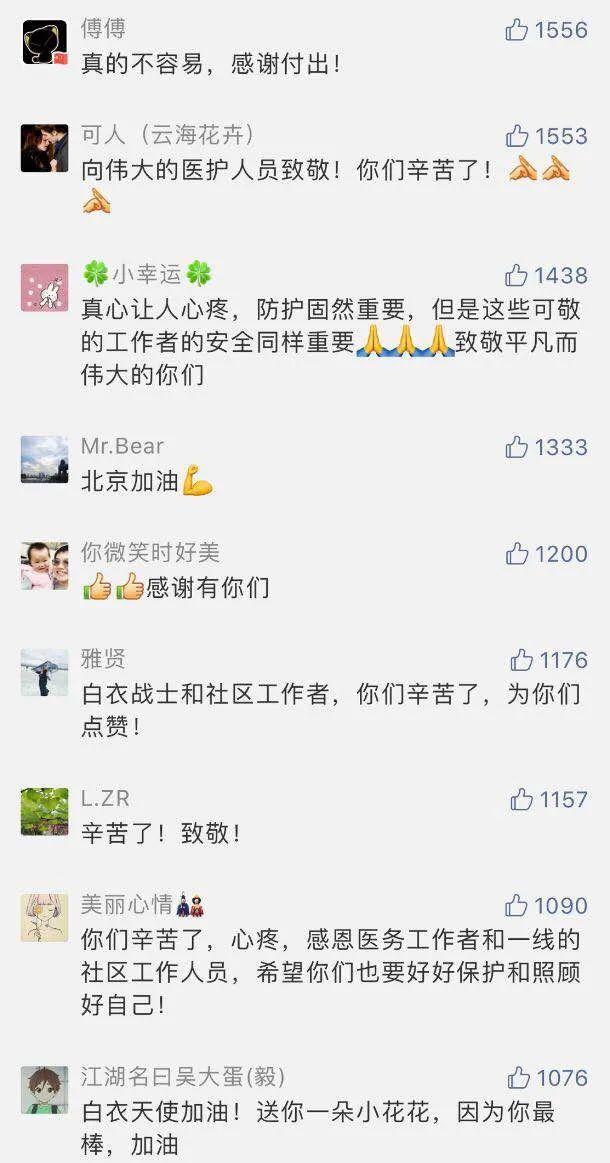Like the comment by 江湖名曰吴大蛋(毅)

518,1077
